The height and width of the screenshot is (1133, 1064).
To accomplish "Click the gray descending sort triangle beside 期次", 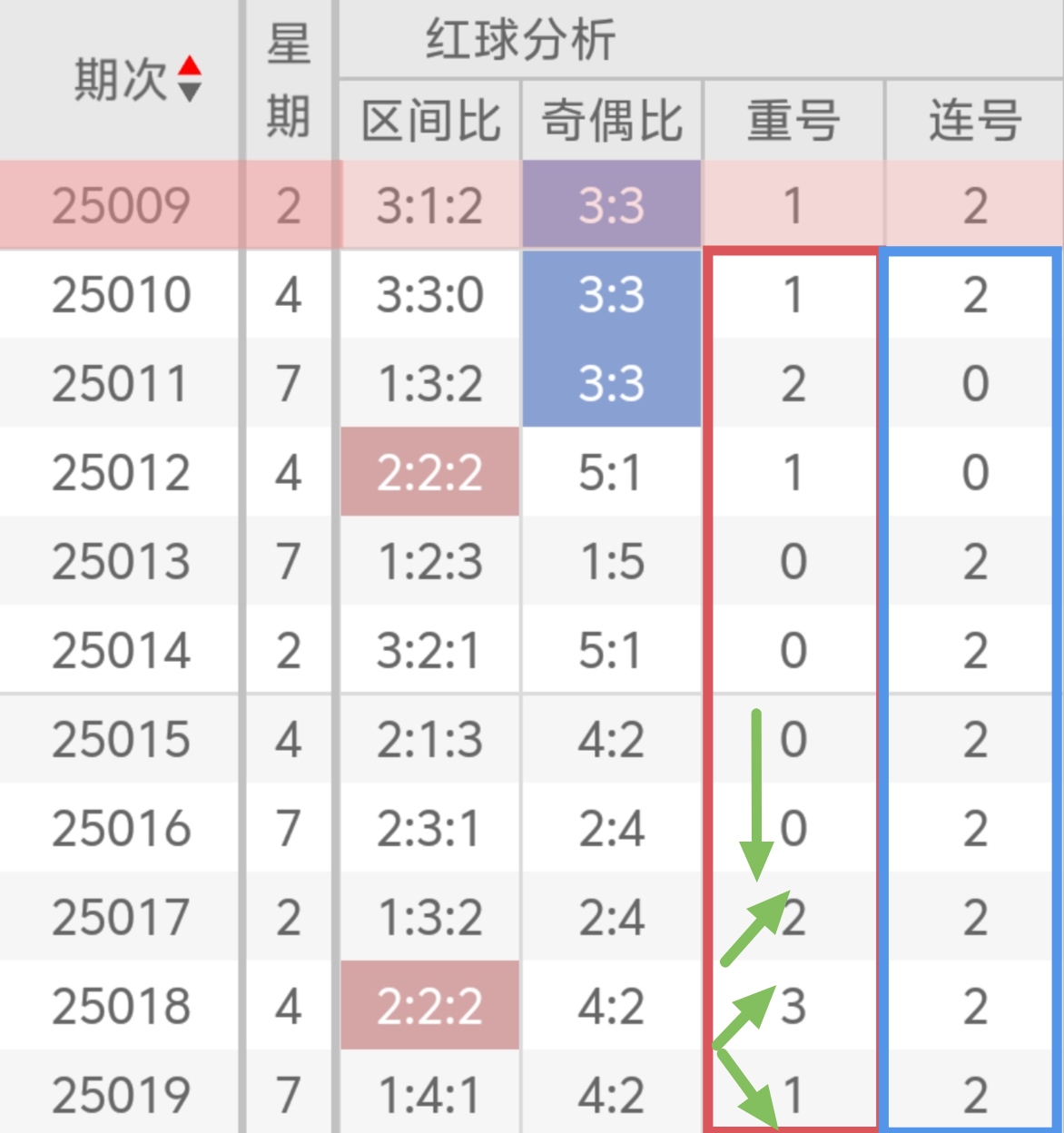I will (x=188, y=89).
